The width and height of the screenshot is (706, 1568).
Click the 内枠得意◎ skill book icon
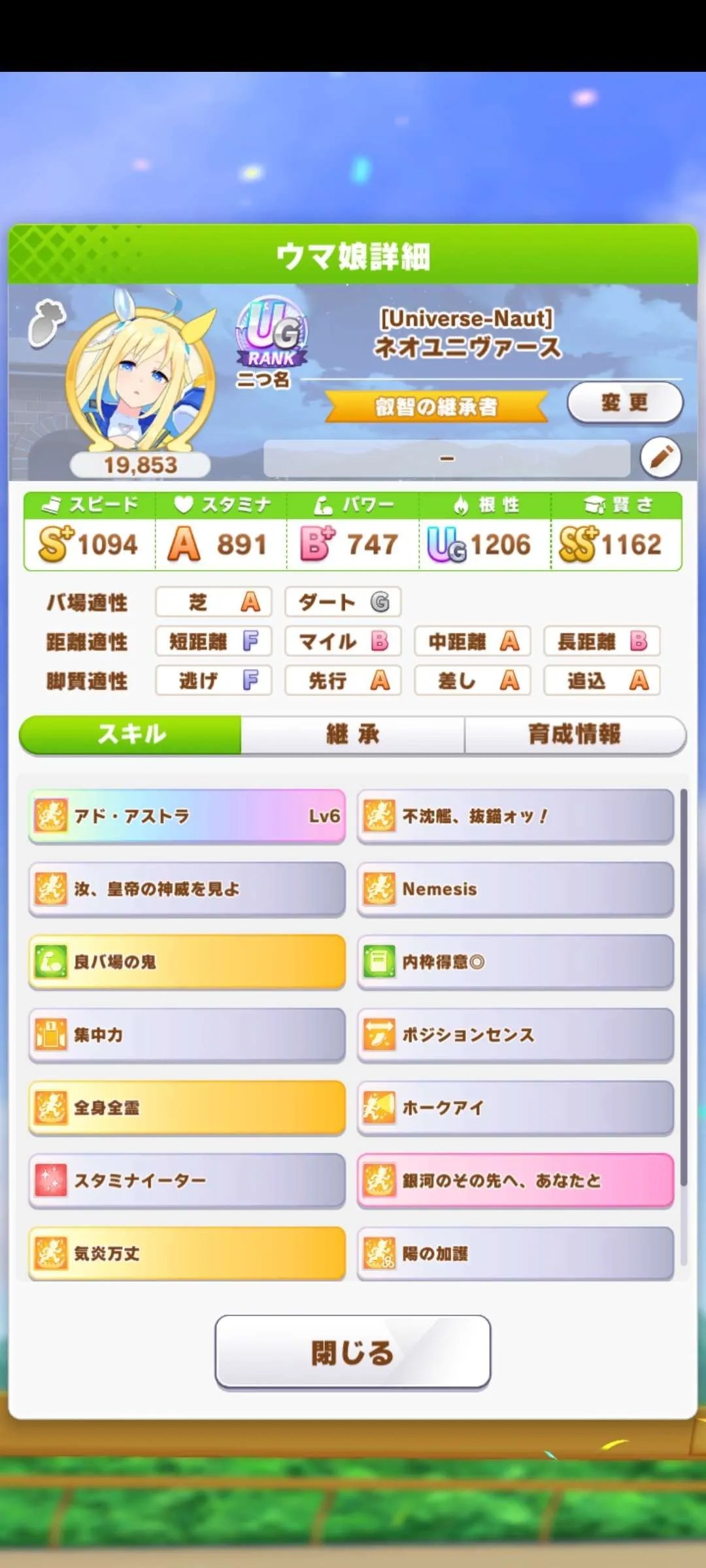(x=380, y=962)
